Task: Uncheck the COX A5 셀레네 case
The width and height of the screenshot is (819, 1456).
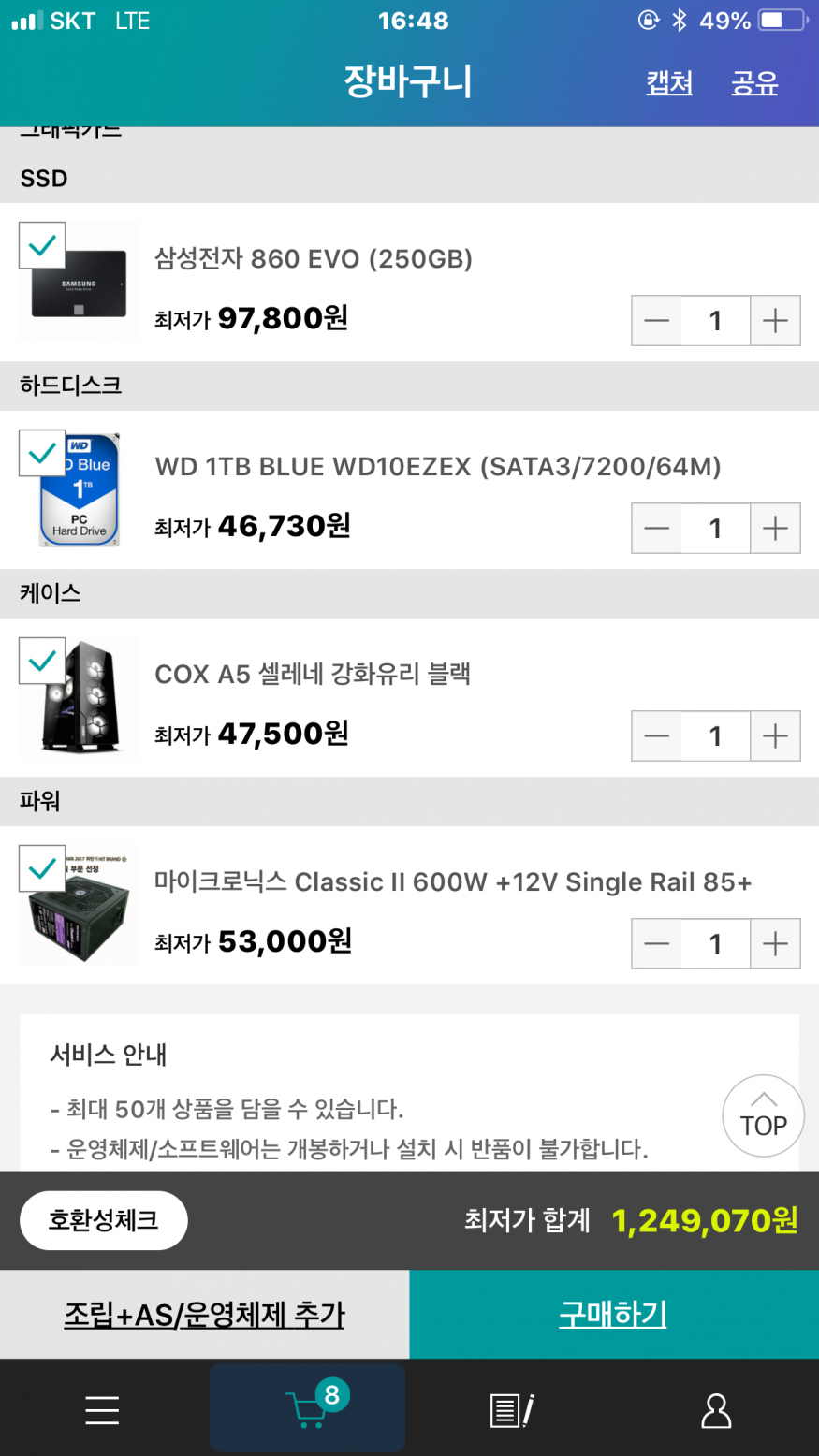Action: [x=42, y=662]
